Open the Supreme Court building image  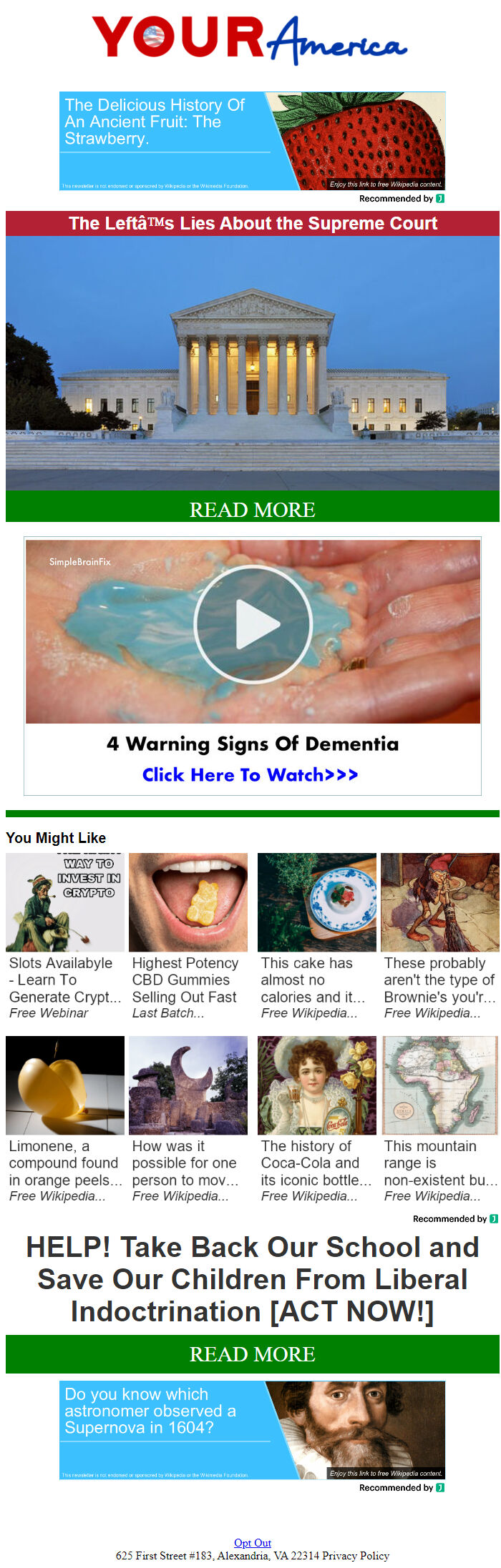coord(252,362)
